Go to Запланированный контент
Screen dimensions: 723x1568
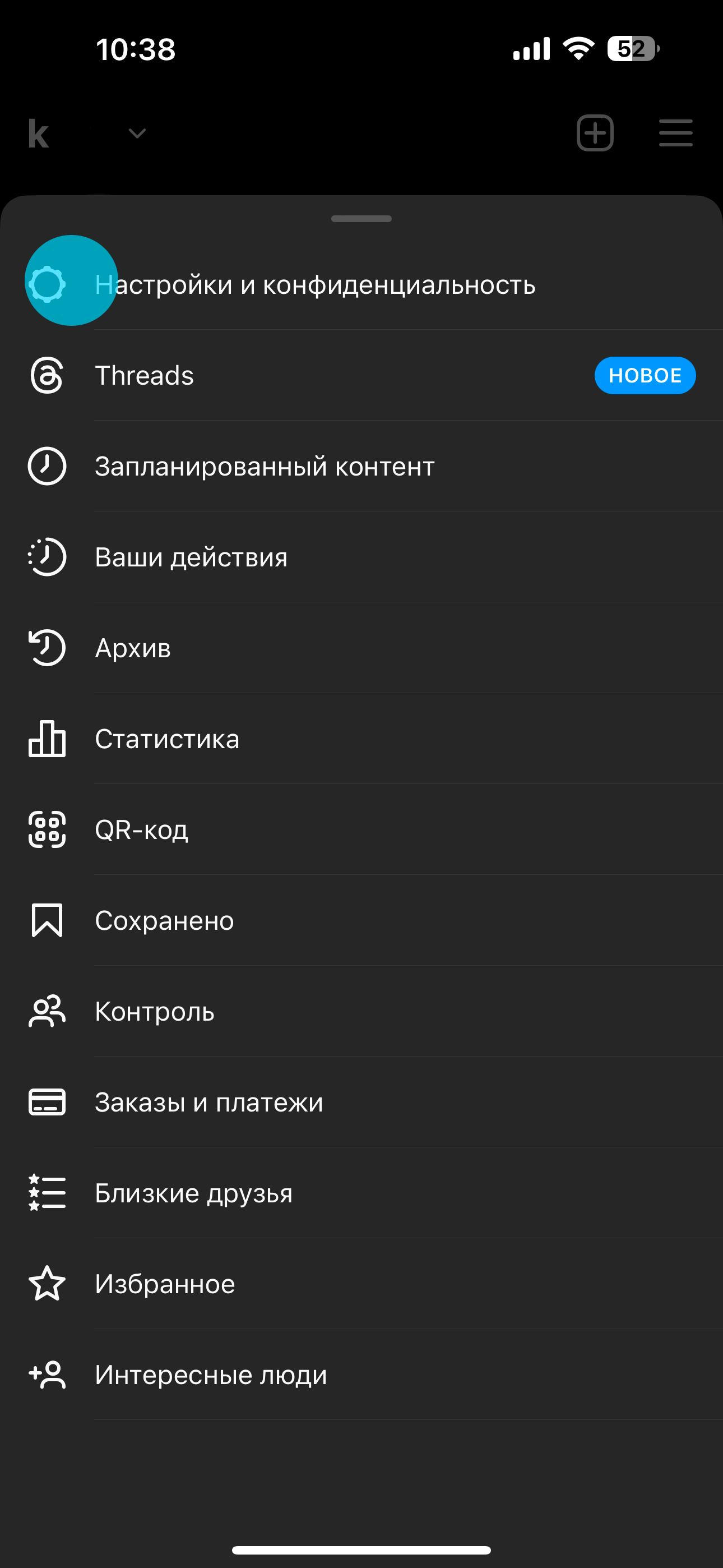[265, 466]
